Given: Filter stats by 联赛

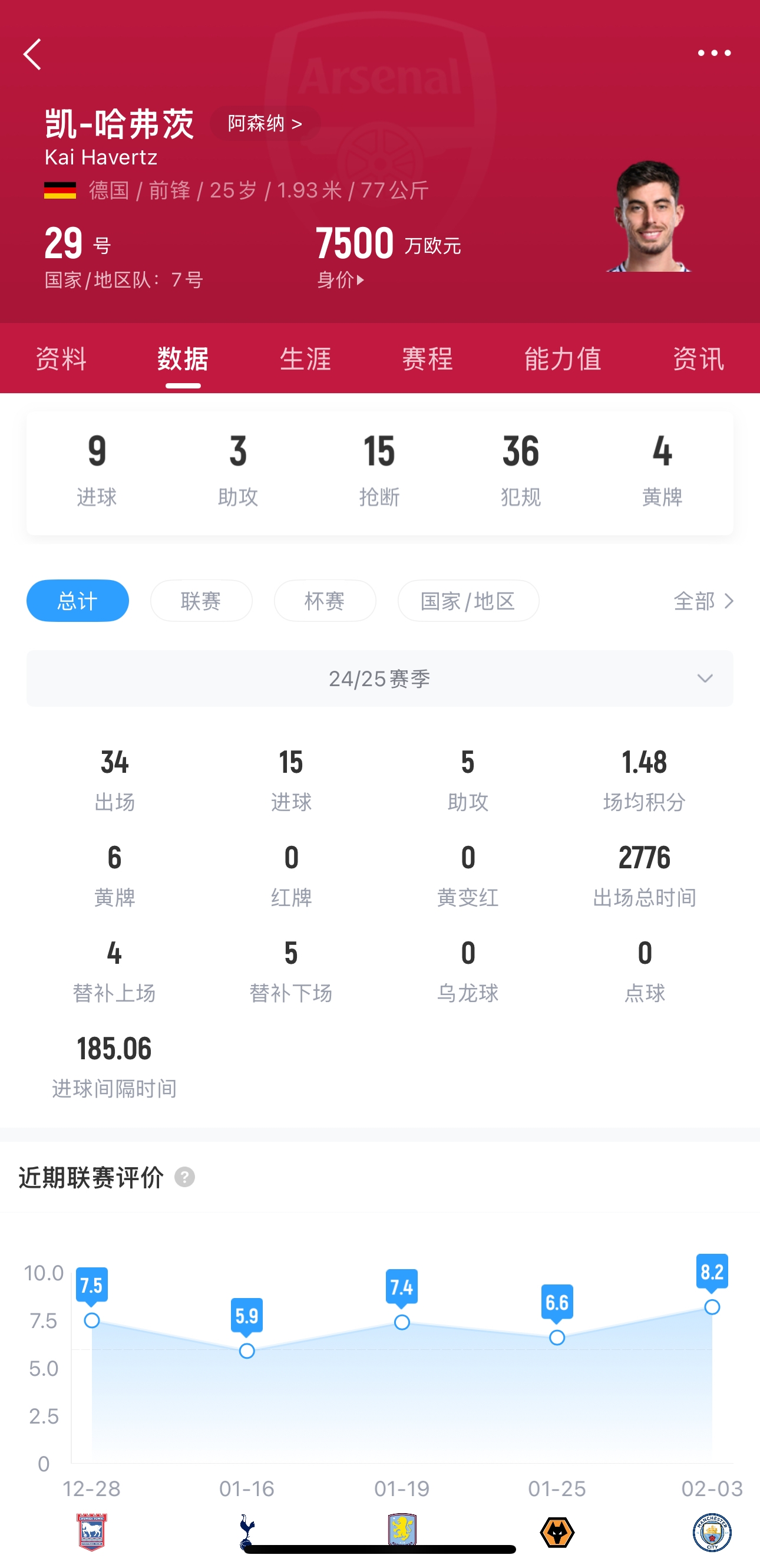Looking at the screenshot, I should (201, 601).
